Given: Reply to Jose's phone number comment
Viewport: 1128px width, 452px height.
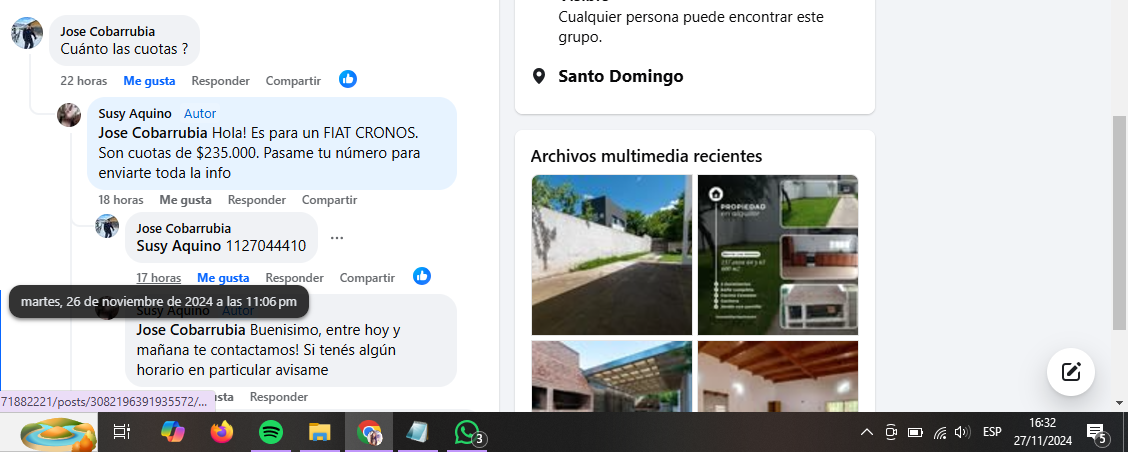Looking at the screenshot, I should coord(294,278).
